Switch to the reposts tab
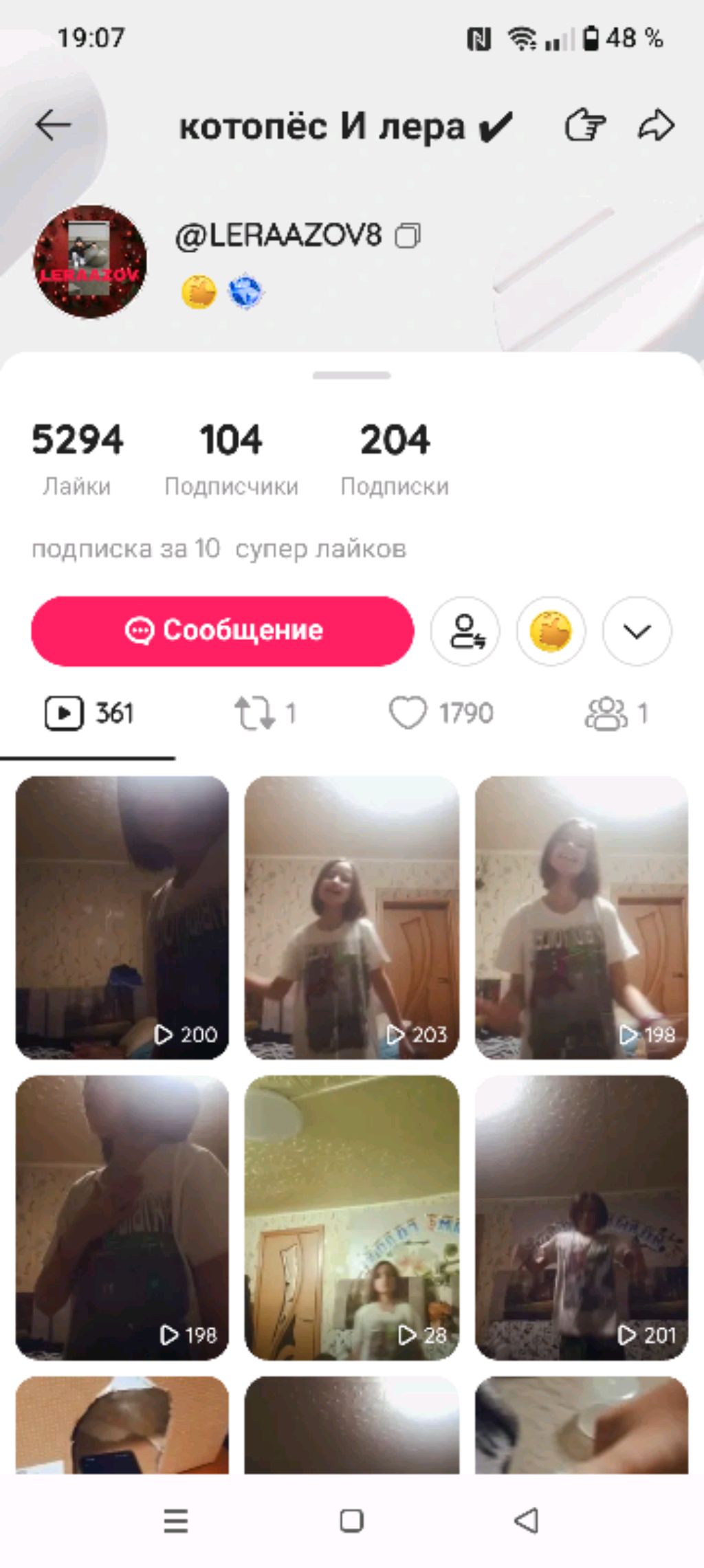This screenshot has height=1568, width=704. coord(265,713)
